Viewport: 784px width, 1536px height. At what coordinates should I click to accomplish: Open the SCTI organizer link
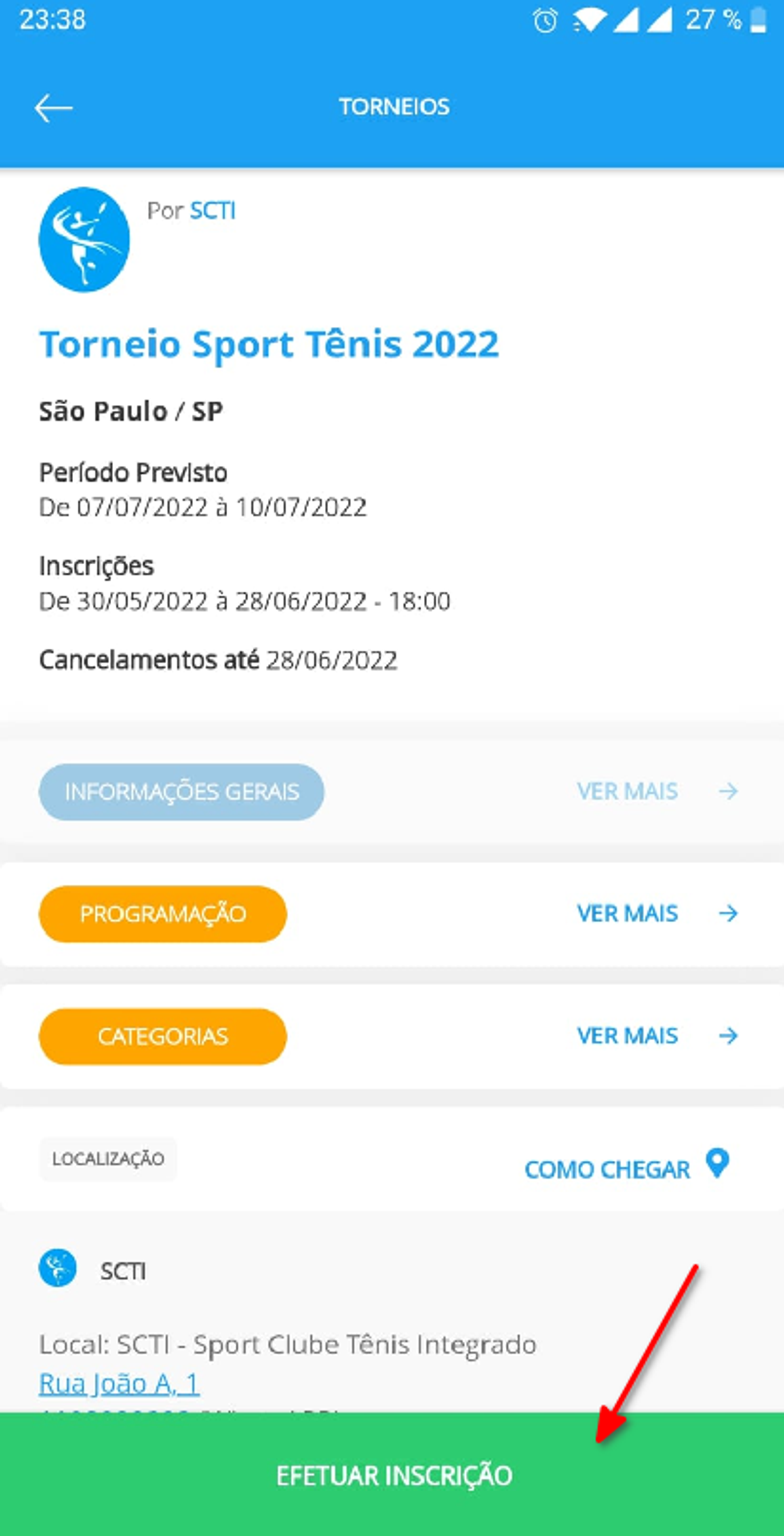(x=212, y=211)
